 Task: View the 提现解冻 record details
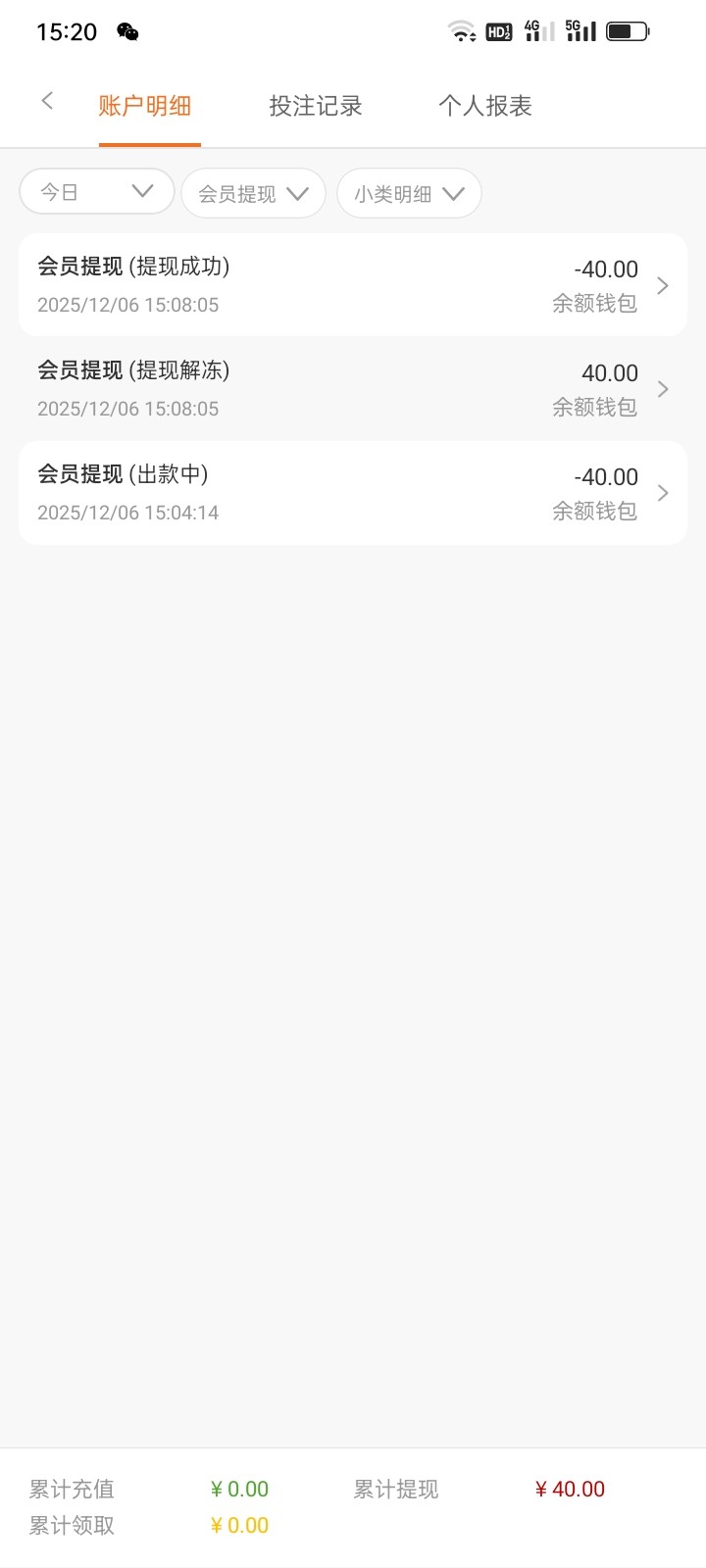tap(352, 389)
